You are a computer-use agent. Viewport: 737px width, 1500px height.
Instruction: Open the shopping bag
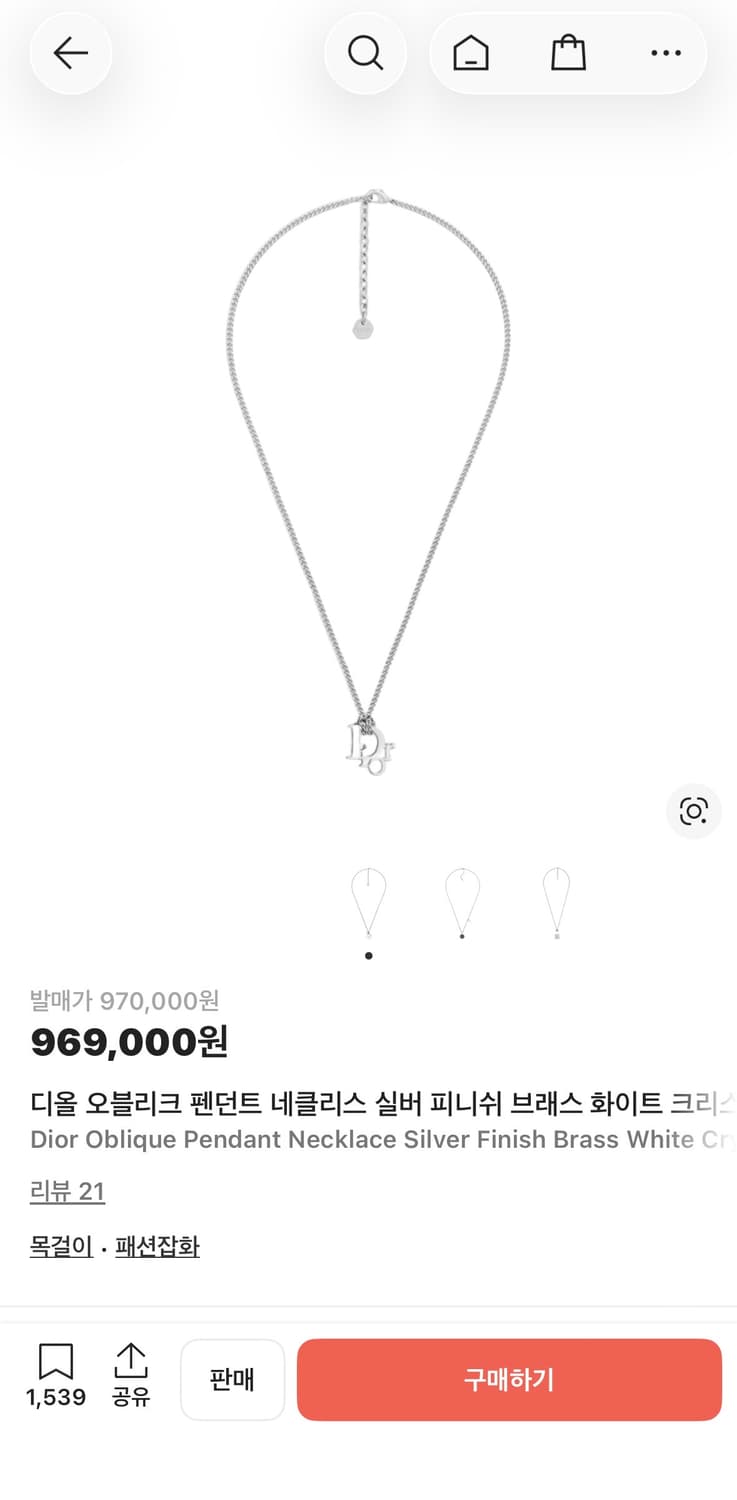(567, 53)
